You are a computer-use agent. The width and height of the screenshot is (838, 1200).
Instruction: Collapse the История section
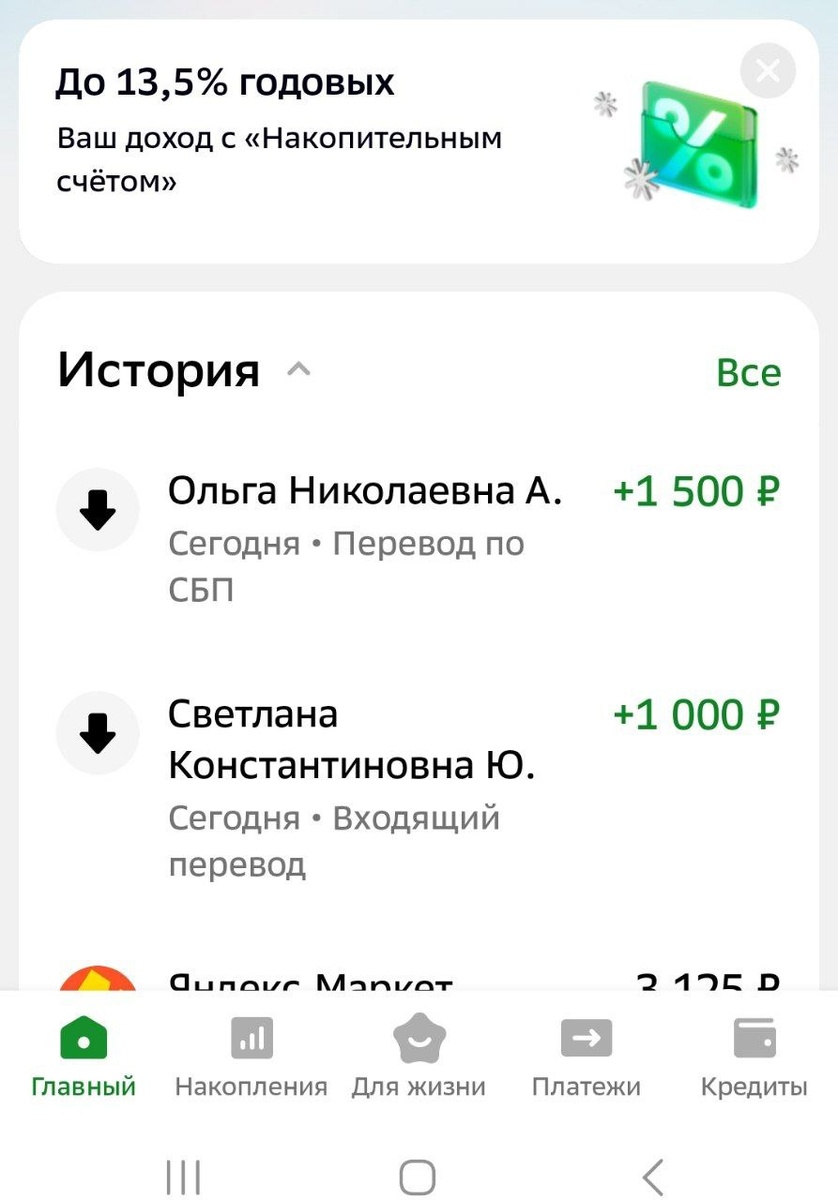click(x=299, y=371)
